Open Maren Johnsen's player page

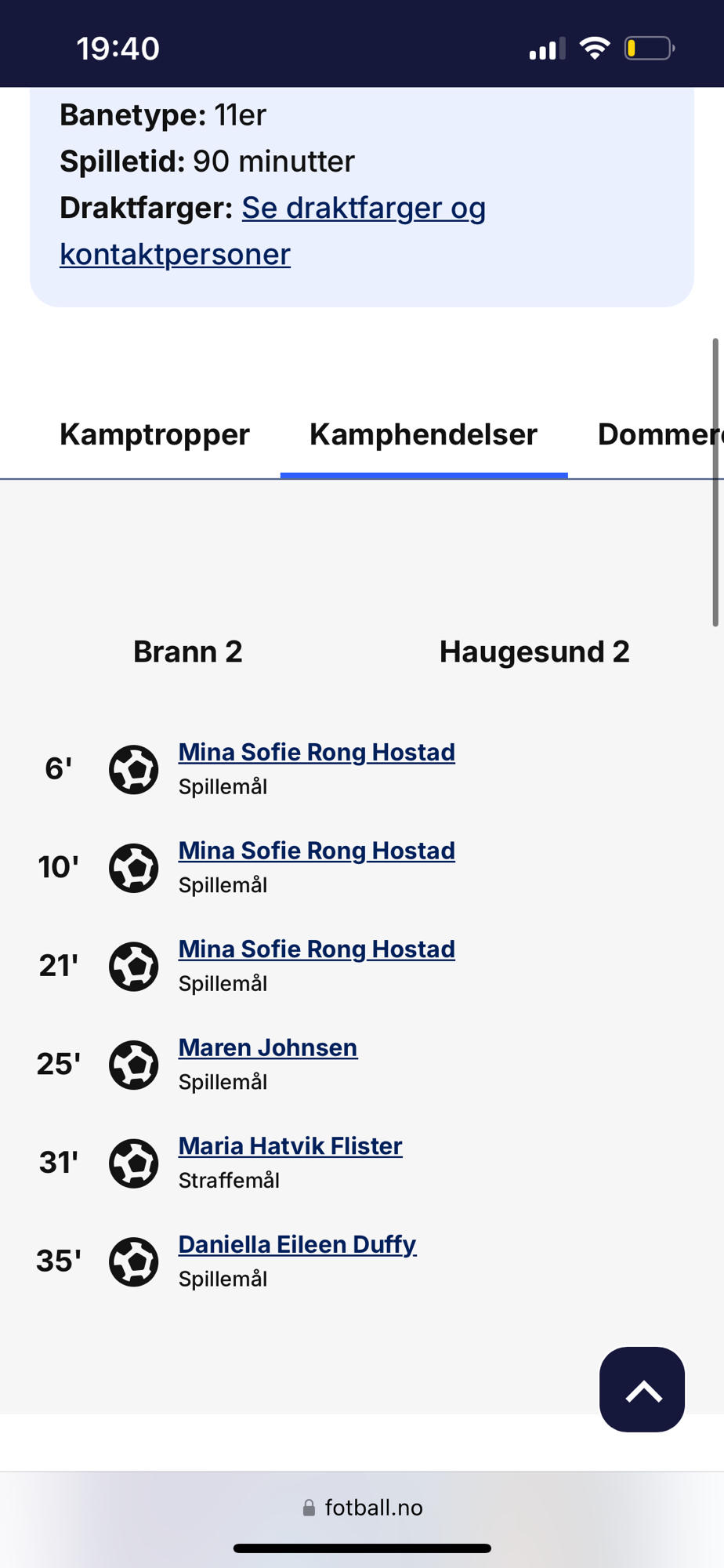[268, 1047]
